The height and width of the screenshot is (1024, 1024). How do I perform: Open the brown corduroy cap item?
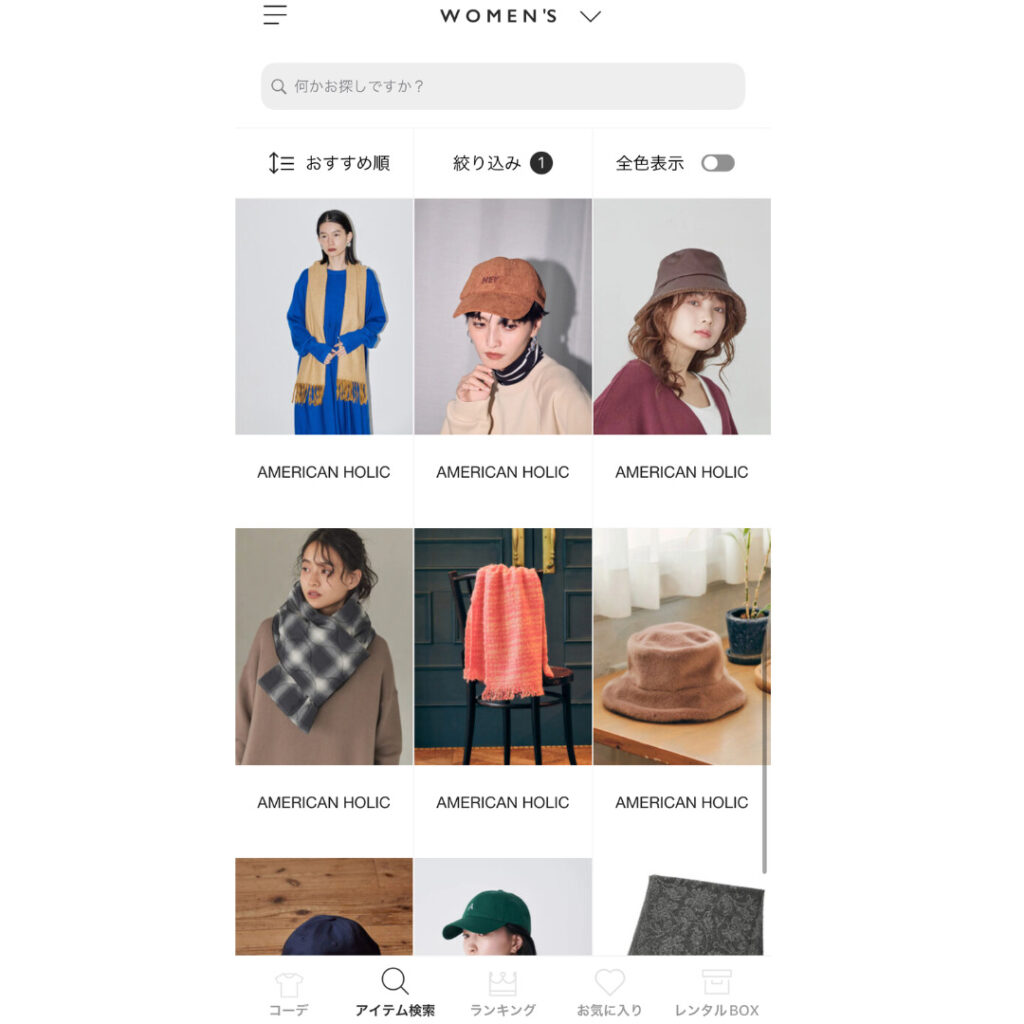tap(502, 316)
